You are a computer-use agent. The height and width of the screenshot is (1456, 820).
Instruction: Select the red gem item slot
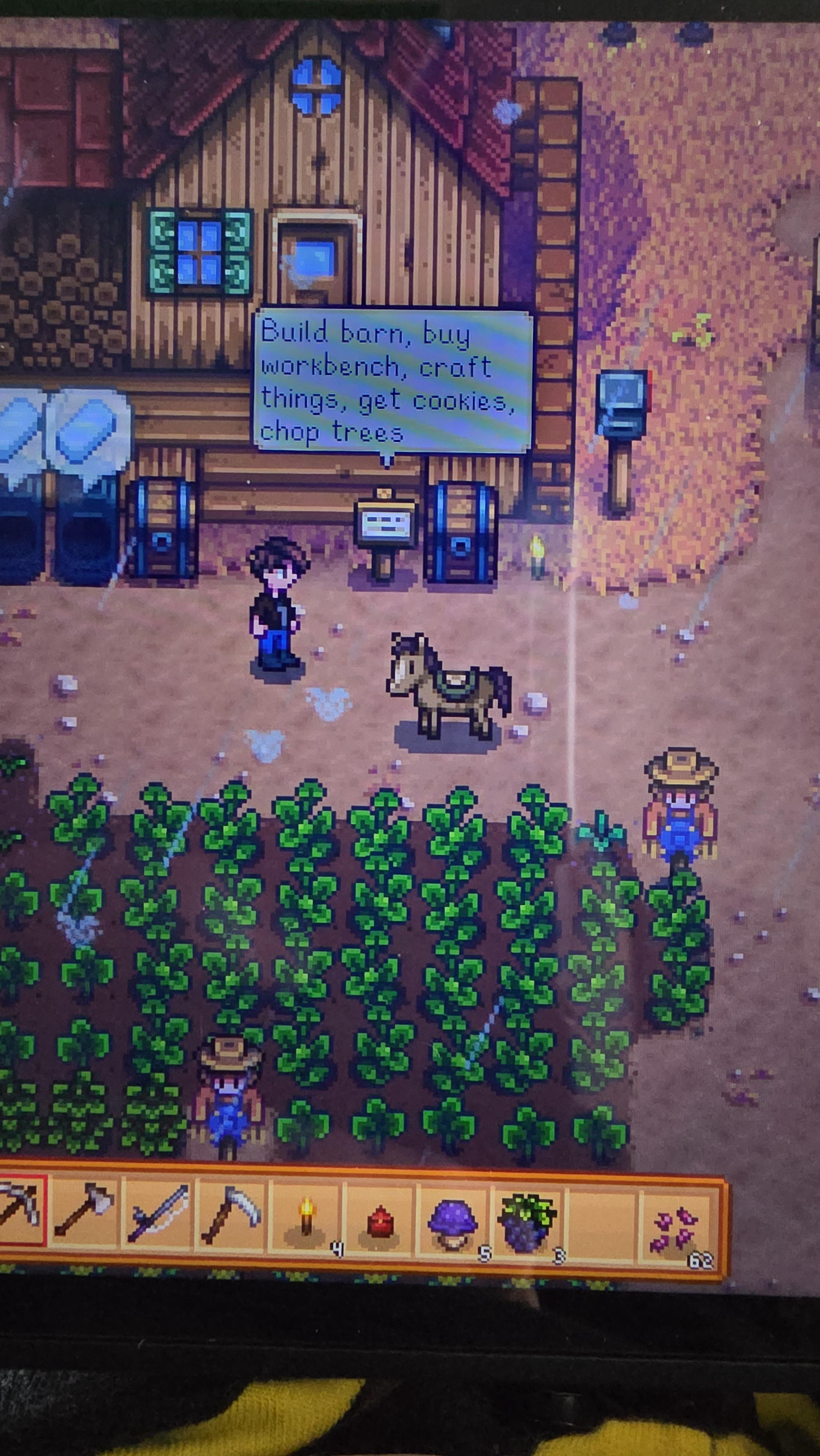379,1215
